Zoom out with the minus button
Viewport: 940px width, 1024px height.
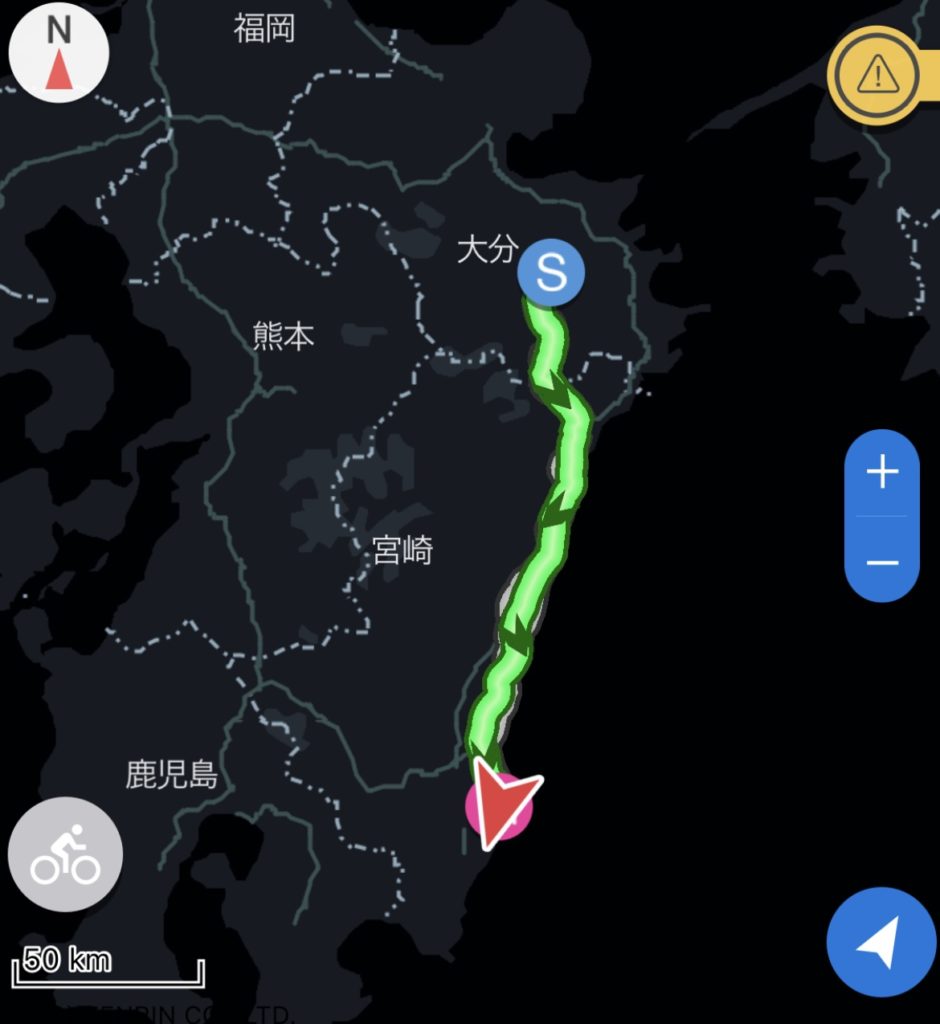(881, 562)
